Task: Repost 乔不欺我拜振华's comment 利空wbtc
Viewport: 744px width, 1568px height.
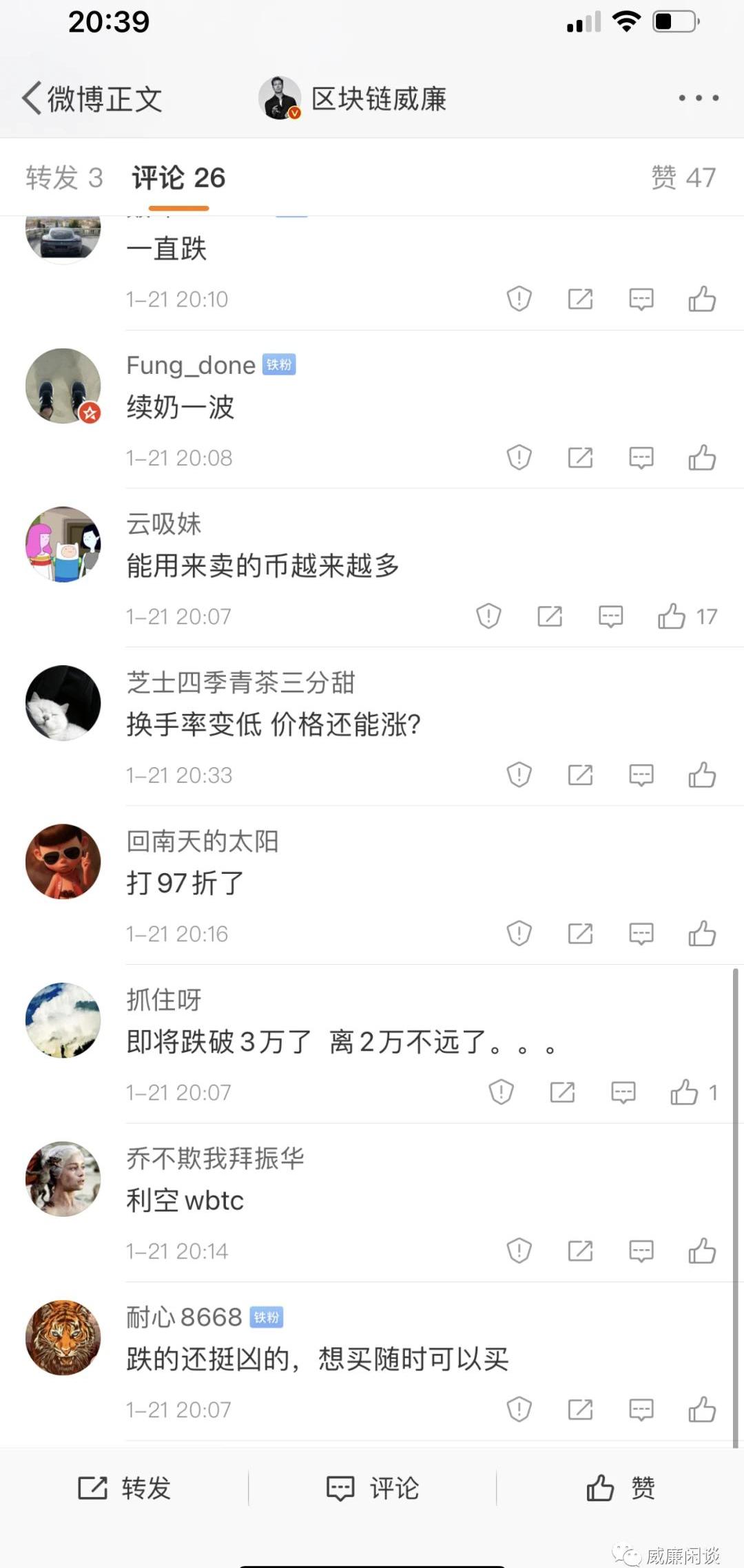Action: pos(580,1251)
